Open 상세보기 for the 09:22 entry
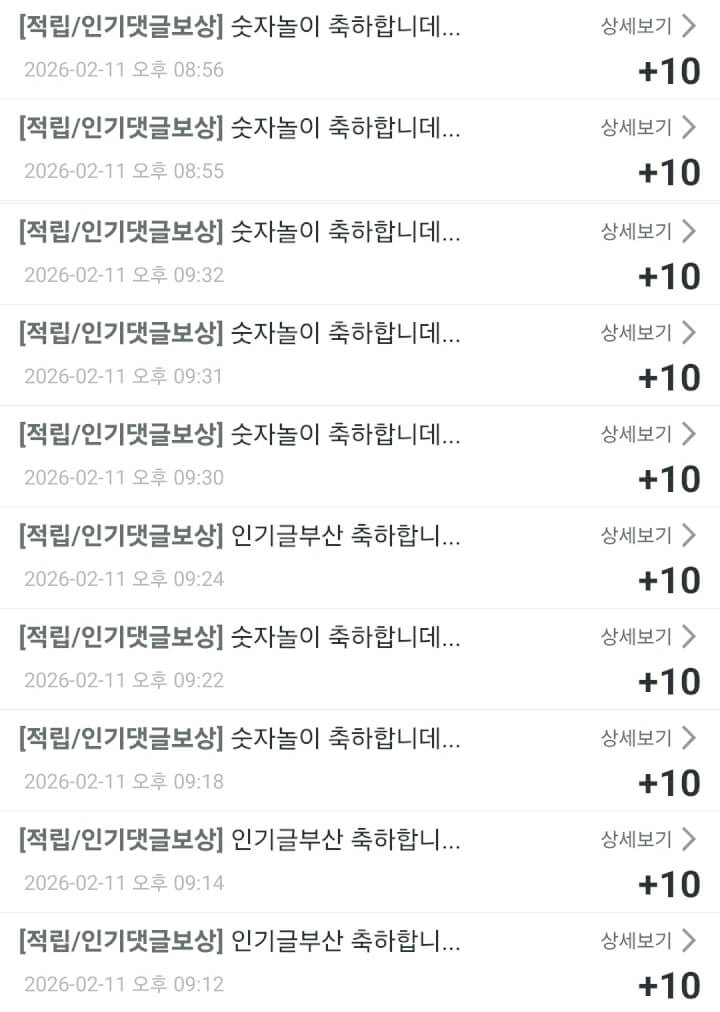720x1012 pixels. pyautogui.click(x=647, y=637)
